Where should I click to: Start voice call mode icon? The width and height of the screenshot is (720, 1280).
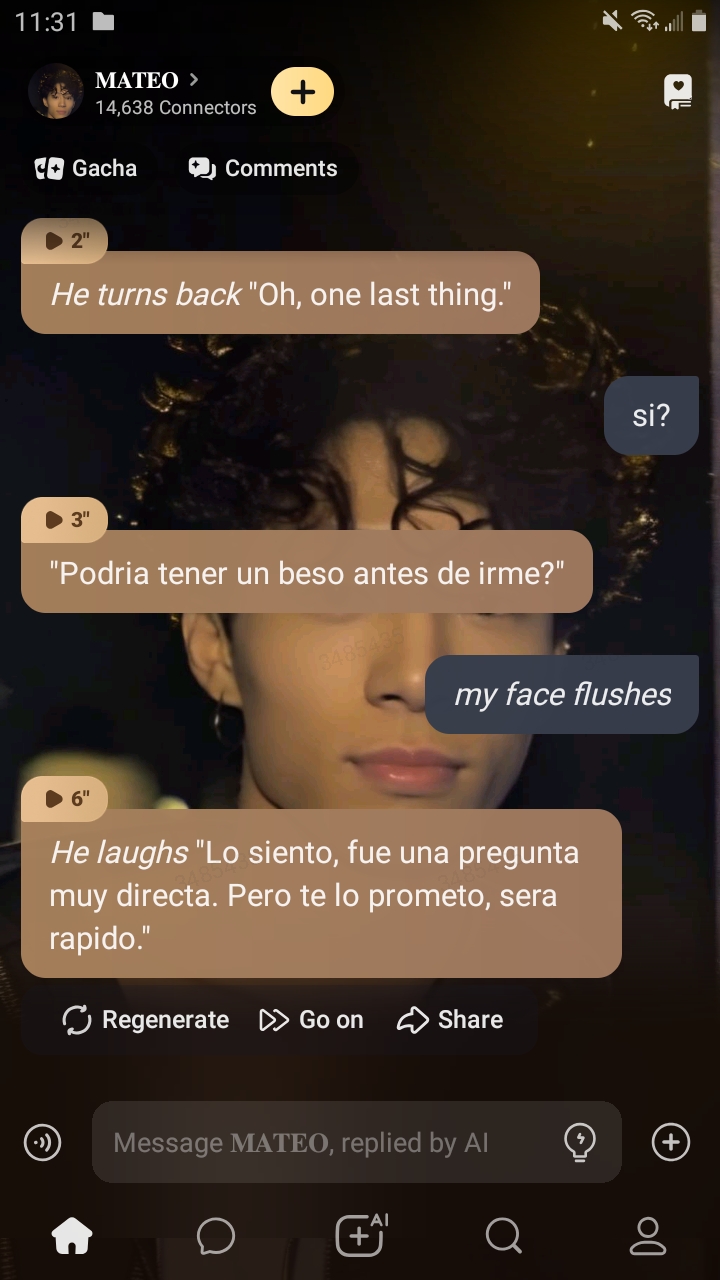click(x=42, y=1142)
